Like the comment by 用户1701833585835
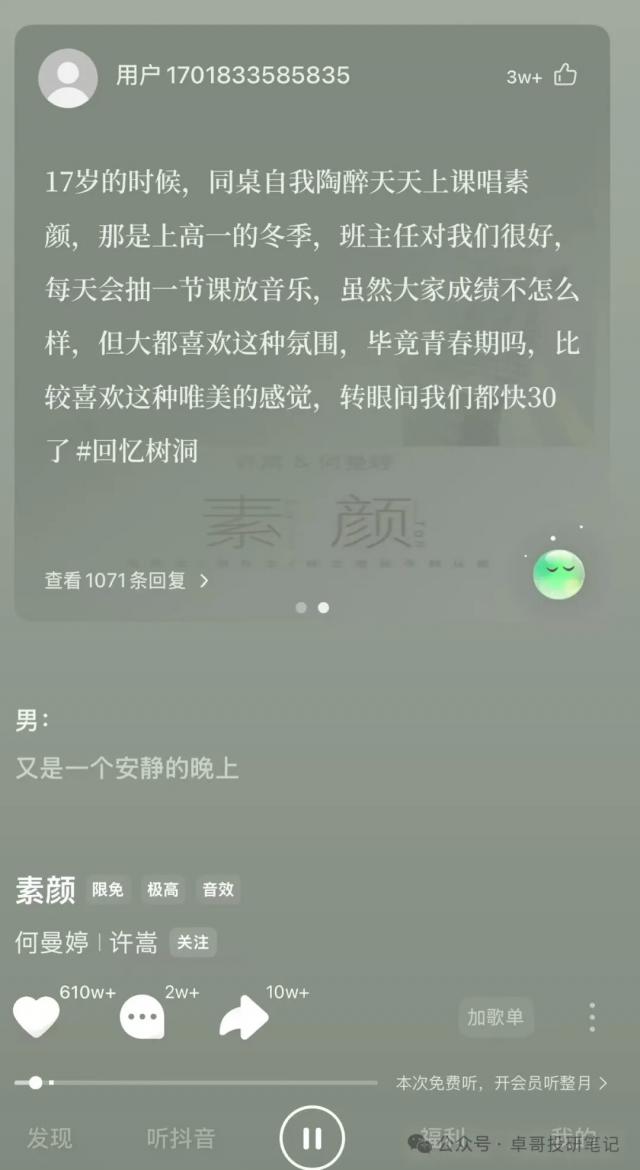Image resolution: width=640 pixels, height=1170 pixels. [x=565, y=75]
